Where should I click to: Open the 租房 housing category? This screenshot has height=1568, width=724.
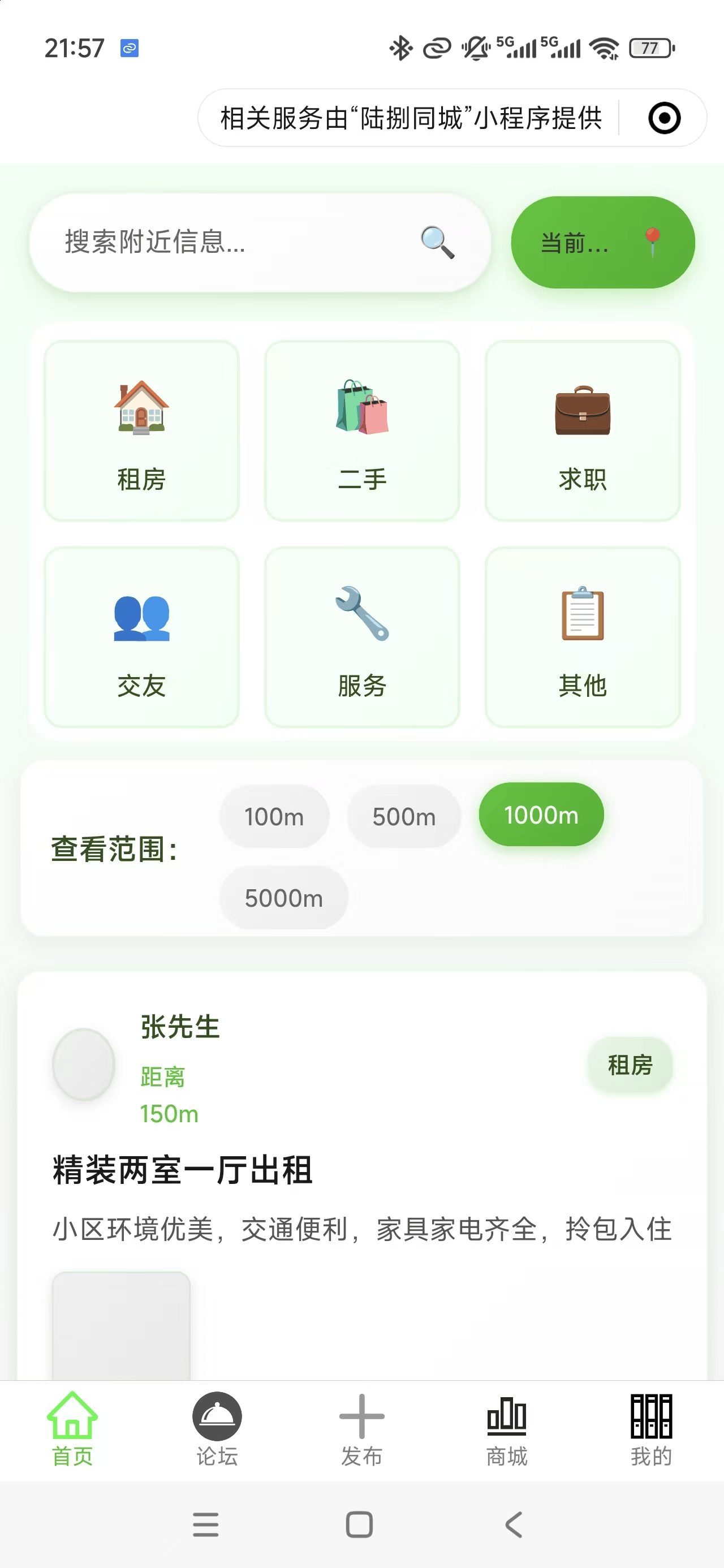tap(141, 431)
